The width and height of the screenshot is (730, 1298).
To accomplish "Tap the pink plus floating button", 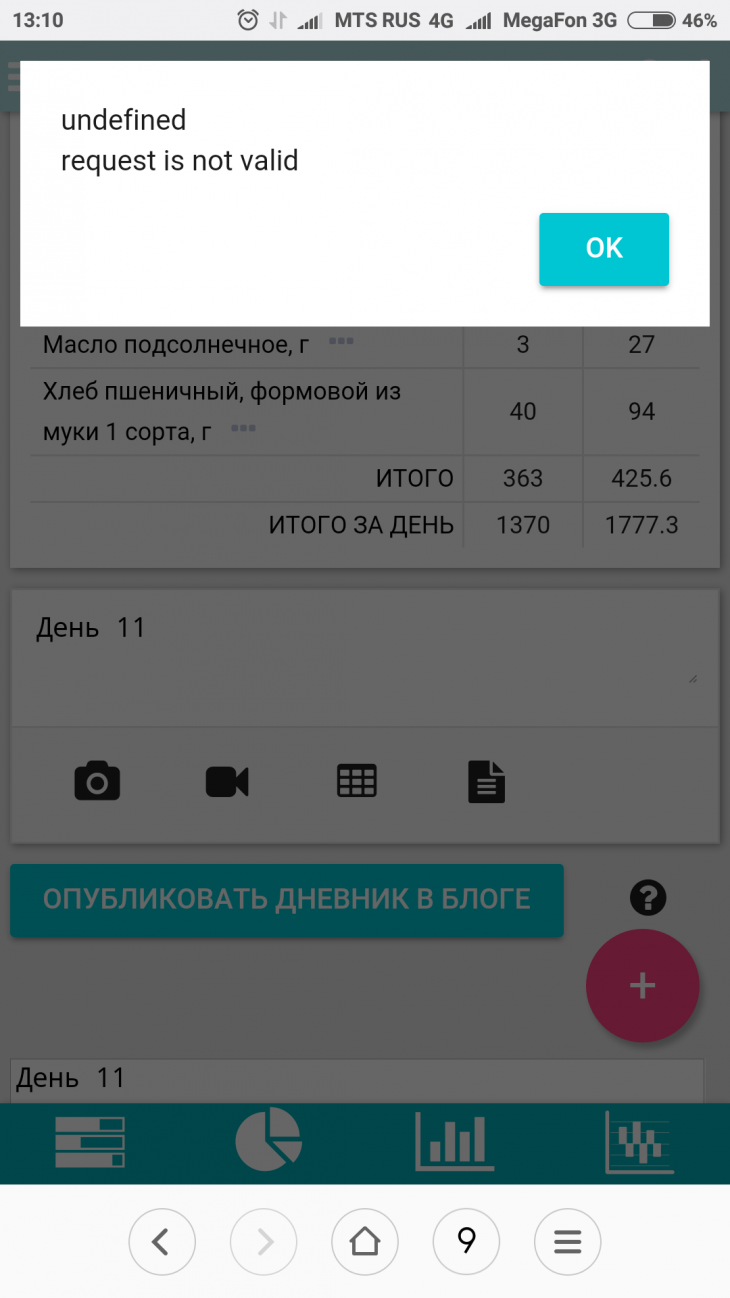I will coord(642,986).
